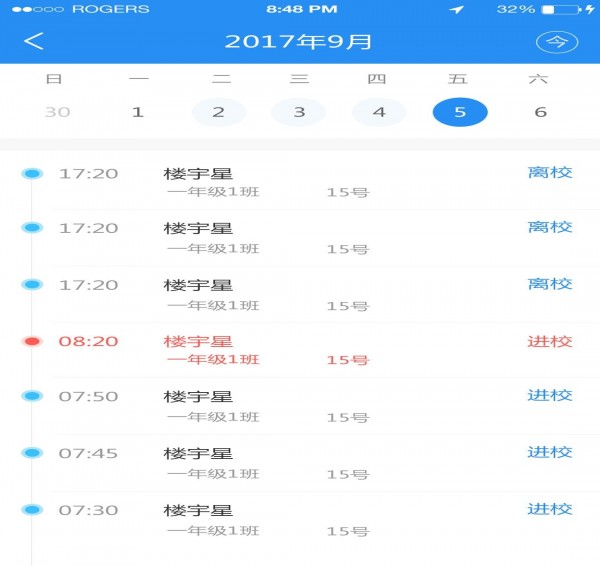Select date 6 in the calendar
The image size is (600, 566).
(540, 112)
